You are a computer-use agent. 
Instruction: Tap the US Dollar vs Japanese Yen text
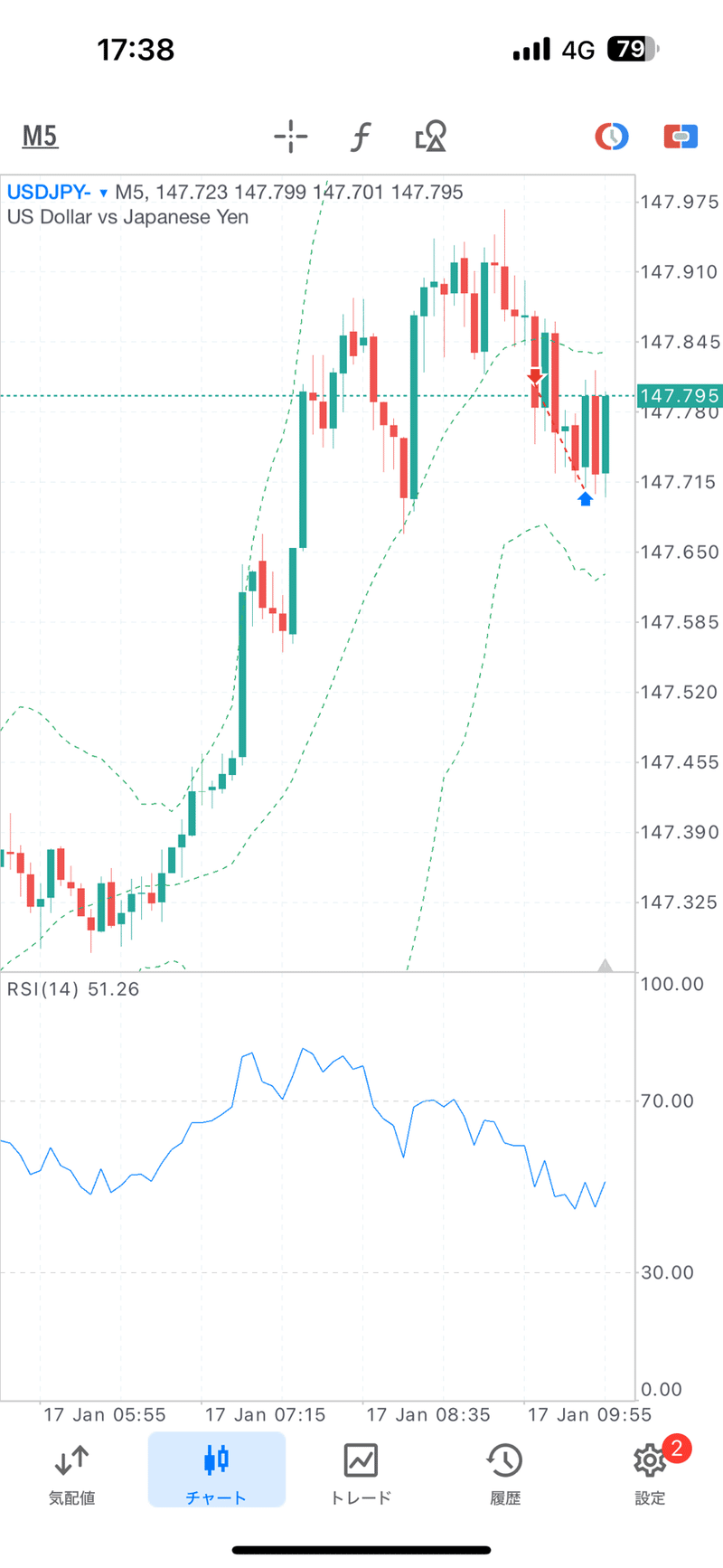click(127, 217)
